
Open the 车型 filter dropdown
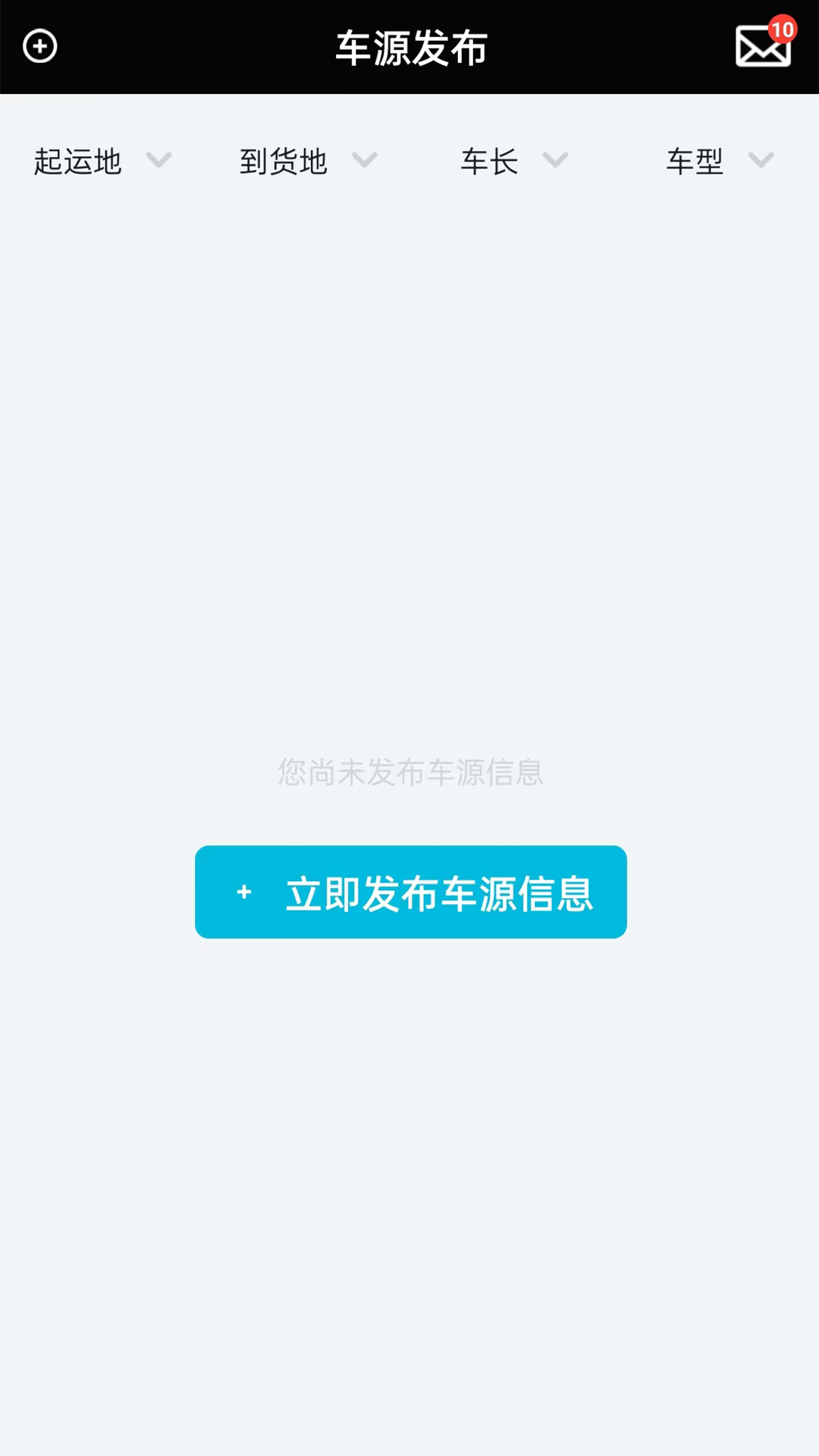(x=717, y=162)
